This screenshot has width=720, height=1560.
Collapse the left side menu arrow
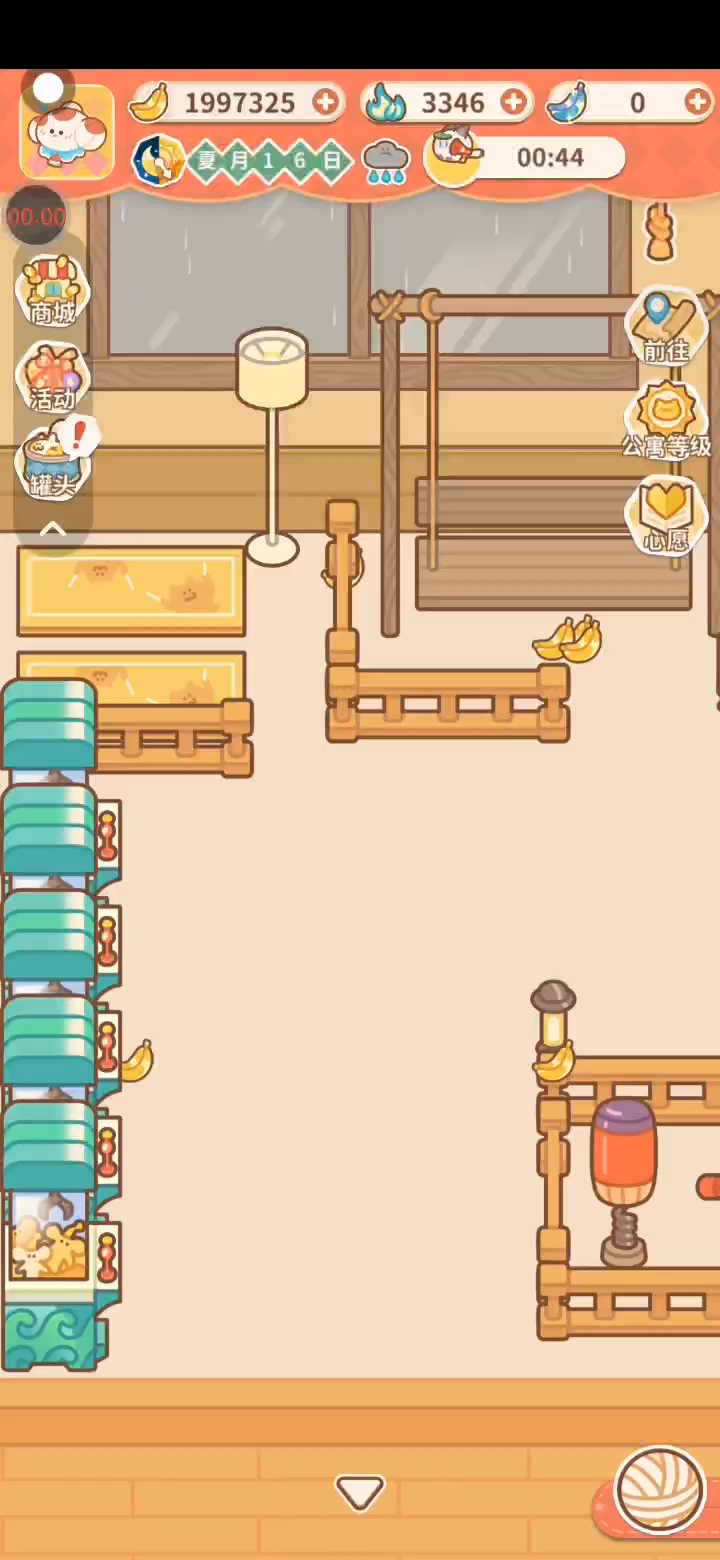point(52,530)
